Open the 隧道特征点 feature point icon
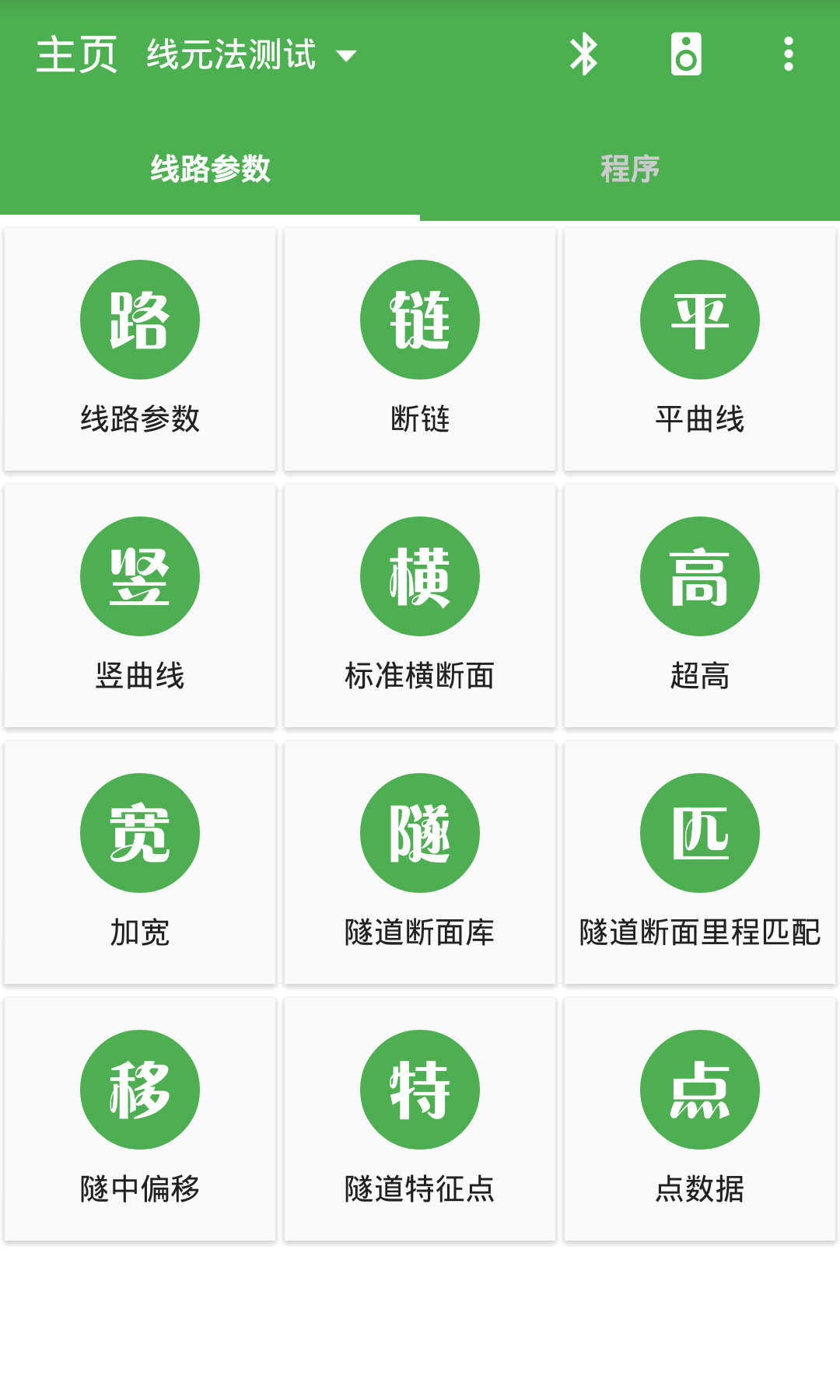840x1400 pixels. tap(419, 1089)
